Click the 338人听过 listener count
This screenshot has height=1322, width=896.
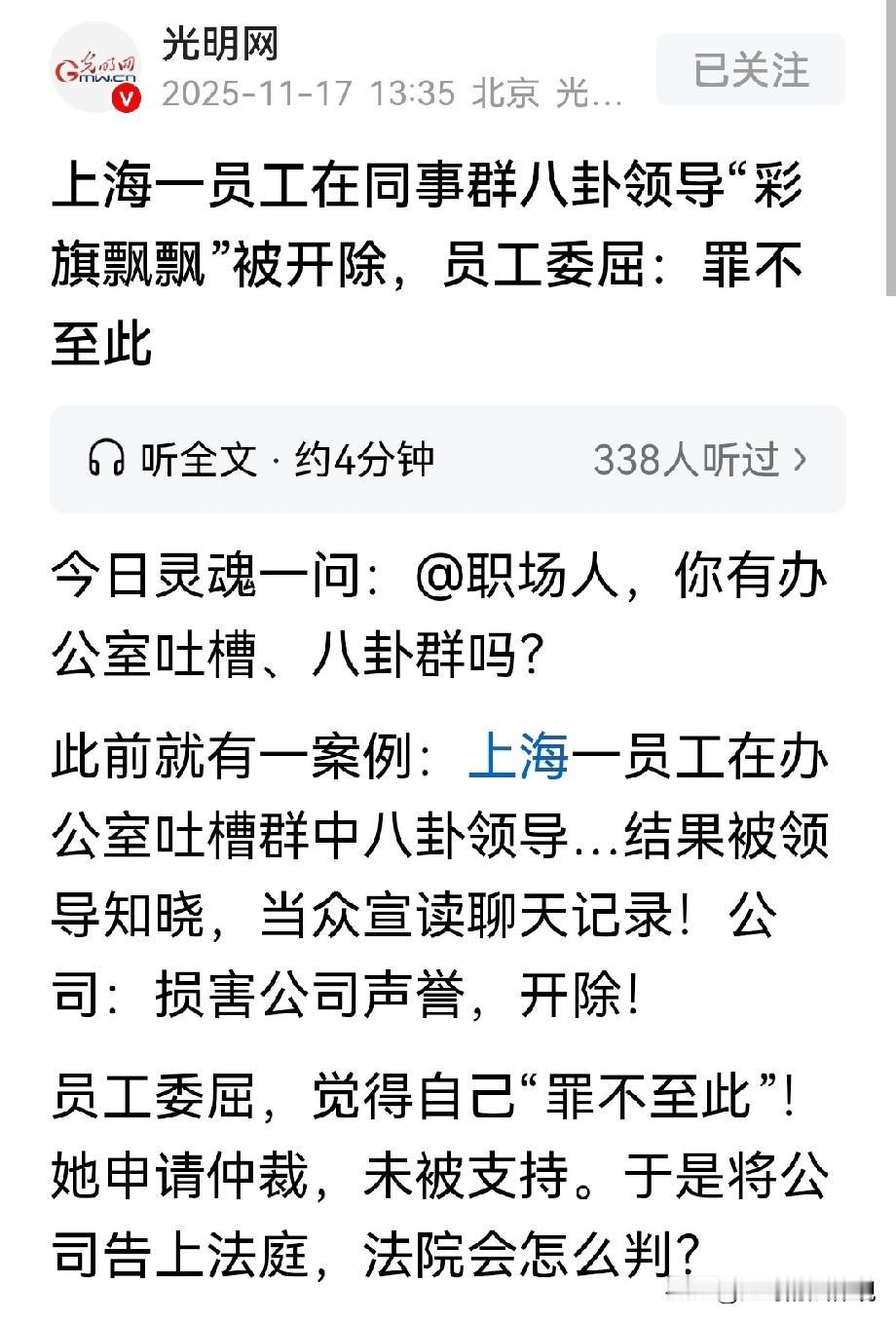pyautogui.click(x=687, y=461)
